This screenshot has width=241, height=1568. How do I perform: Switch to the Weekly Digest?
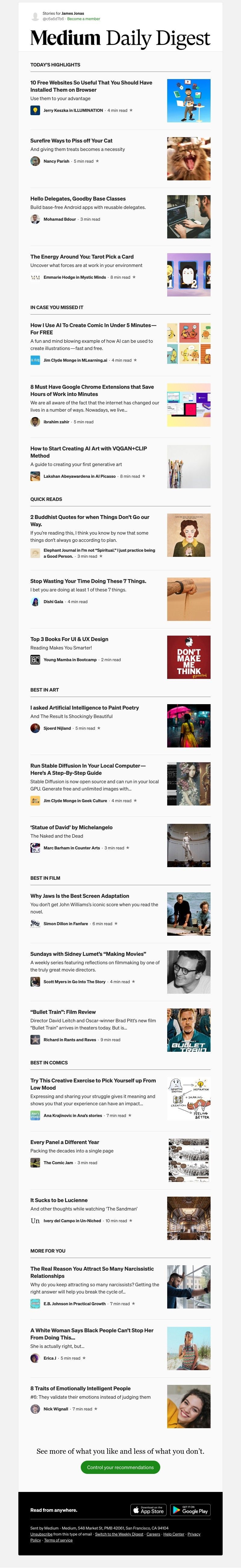coord(119,1534)
